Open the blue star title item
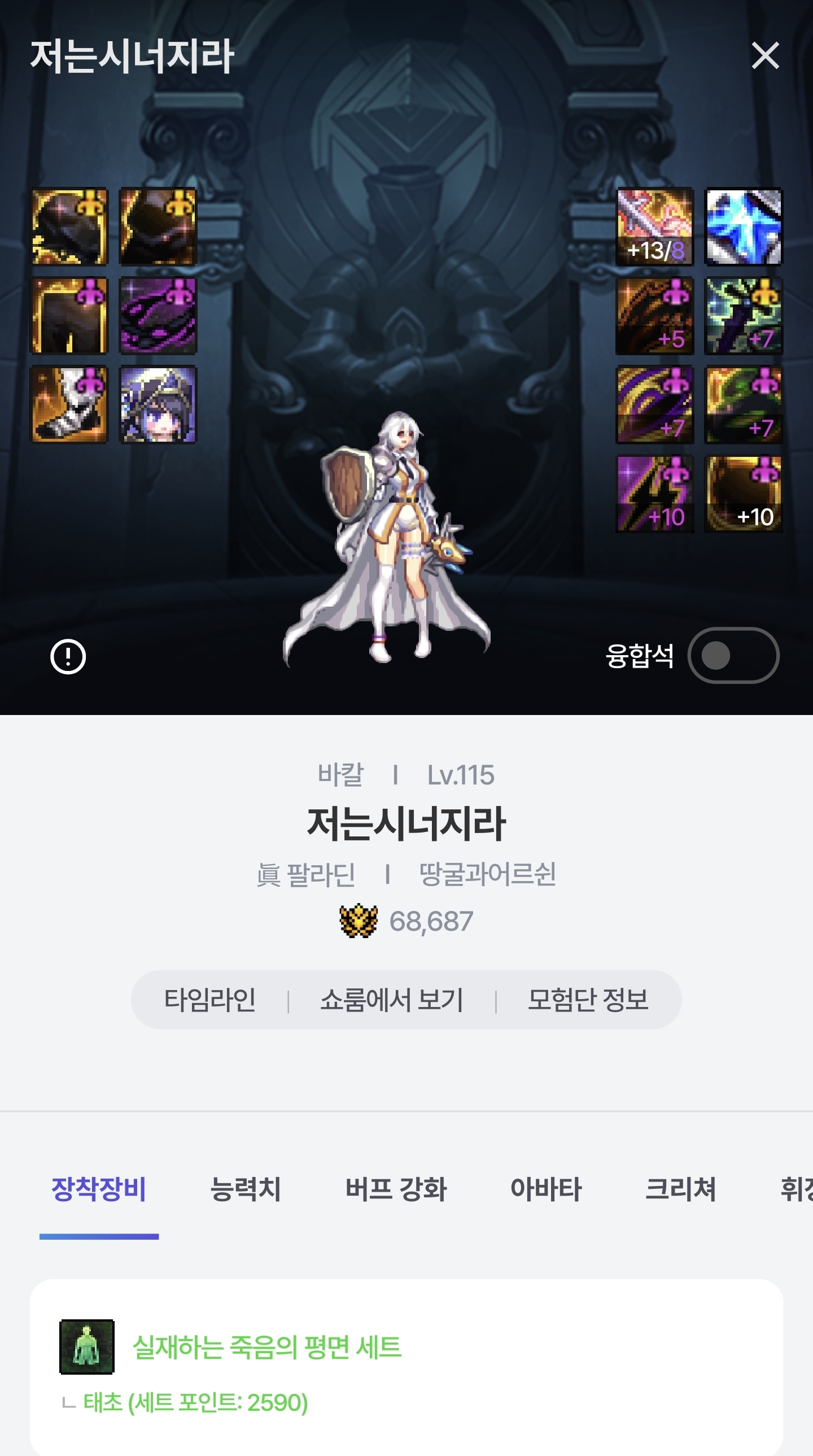 (743, 226)
